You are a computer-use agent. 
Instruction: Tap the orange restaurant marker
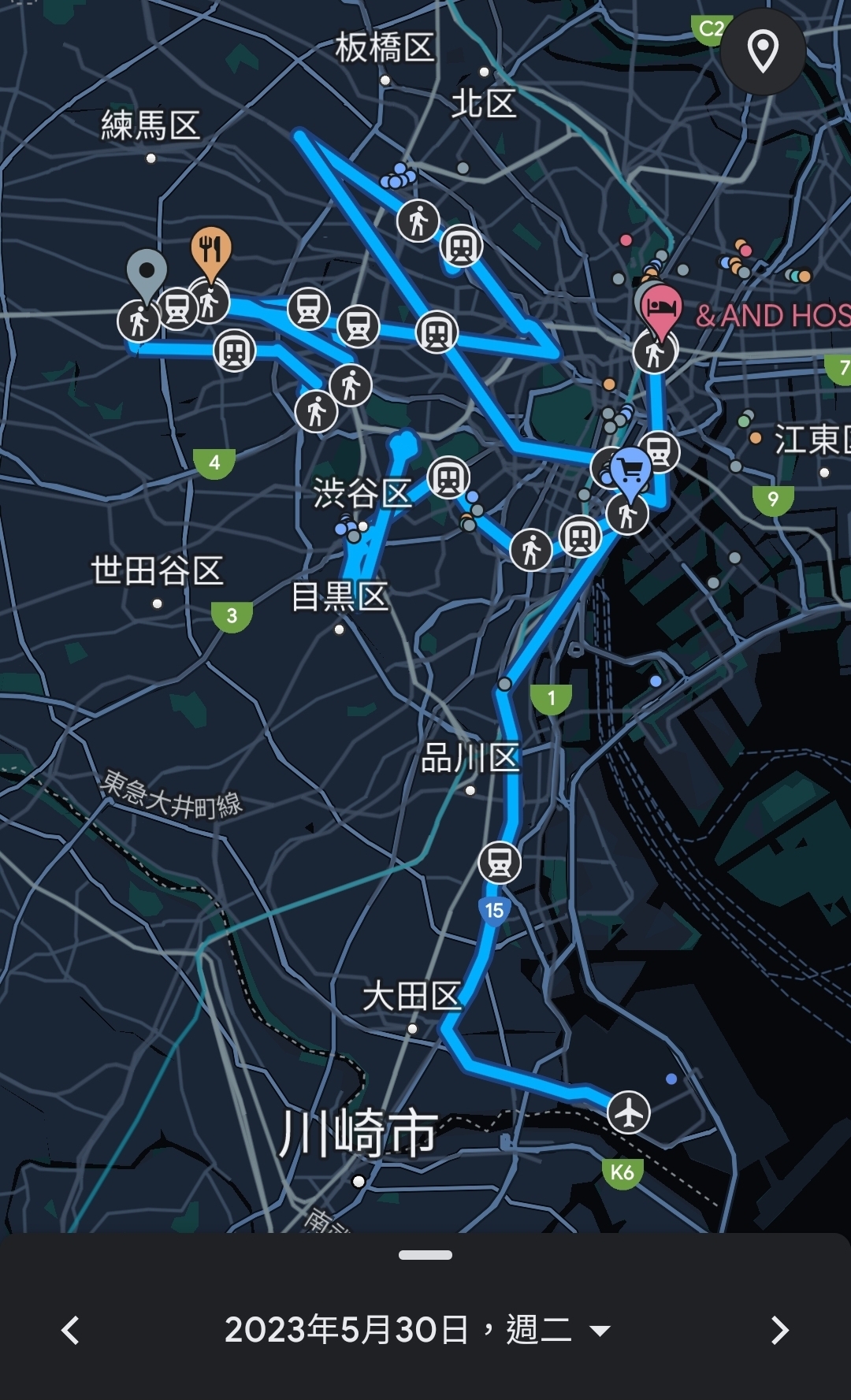(x=210, y=250)
